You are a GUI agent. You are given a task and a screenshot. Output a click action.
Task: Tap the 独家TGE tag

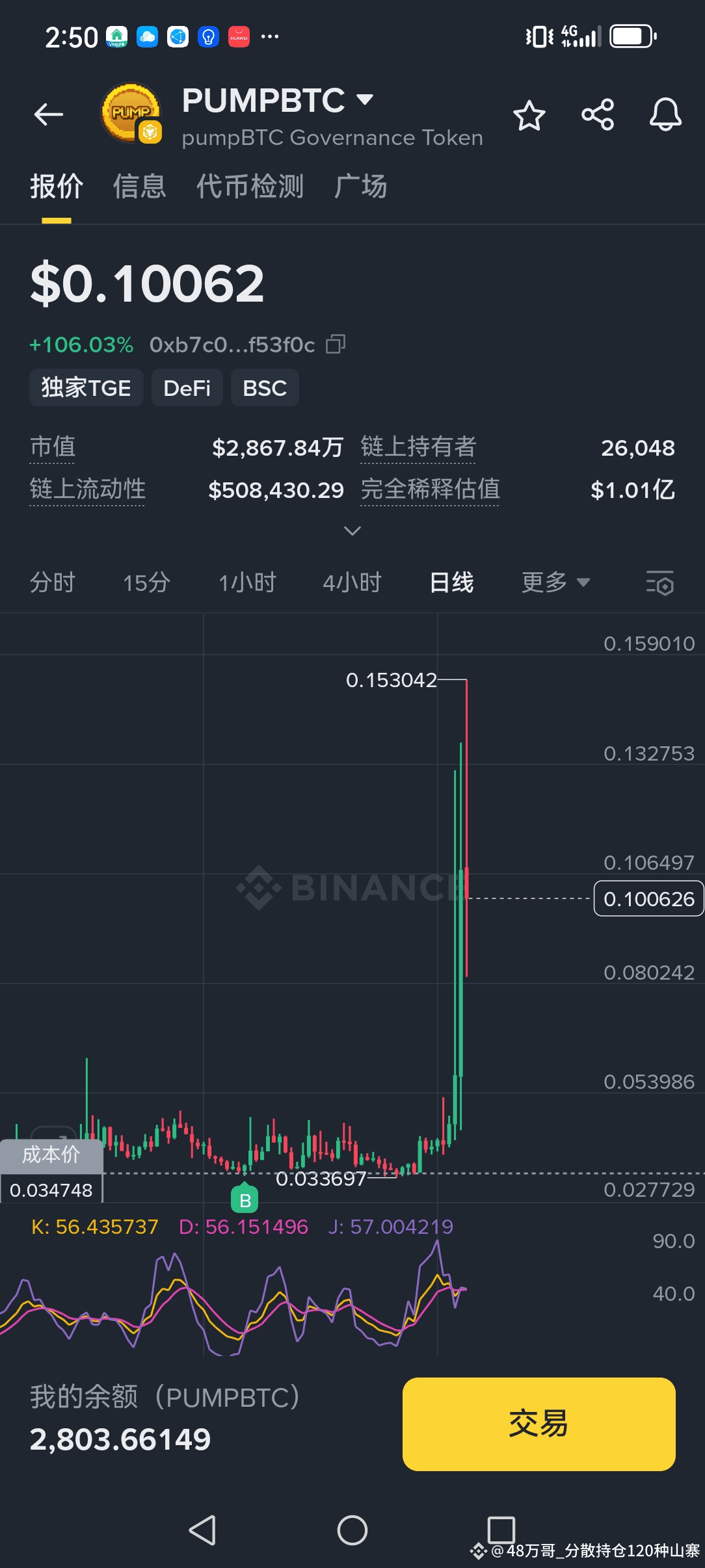pos(86,388)
